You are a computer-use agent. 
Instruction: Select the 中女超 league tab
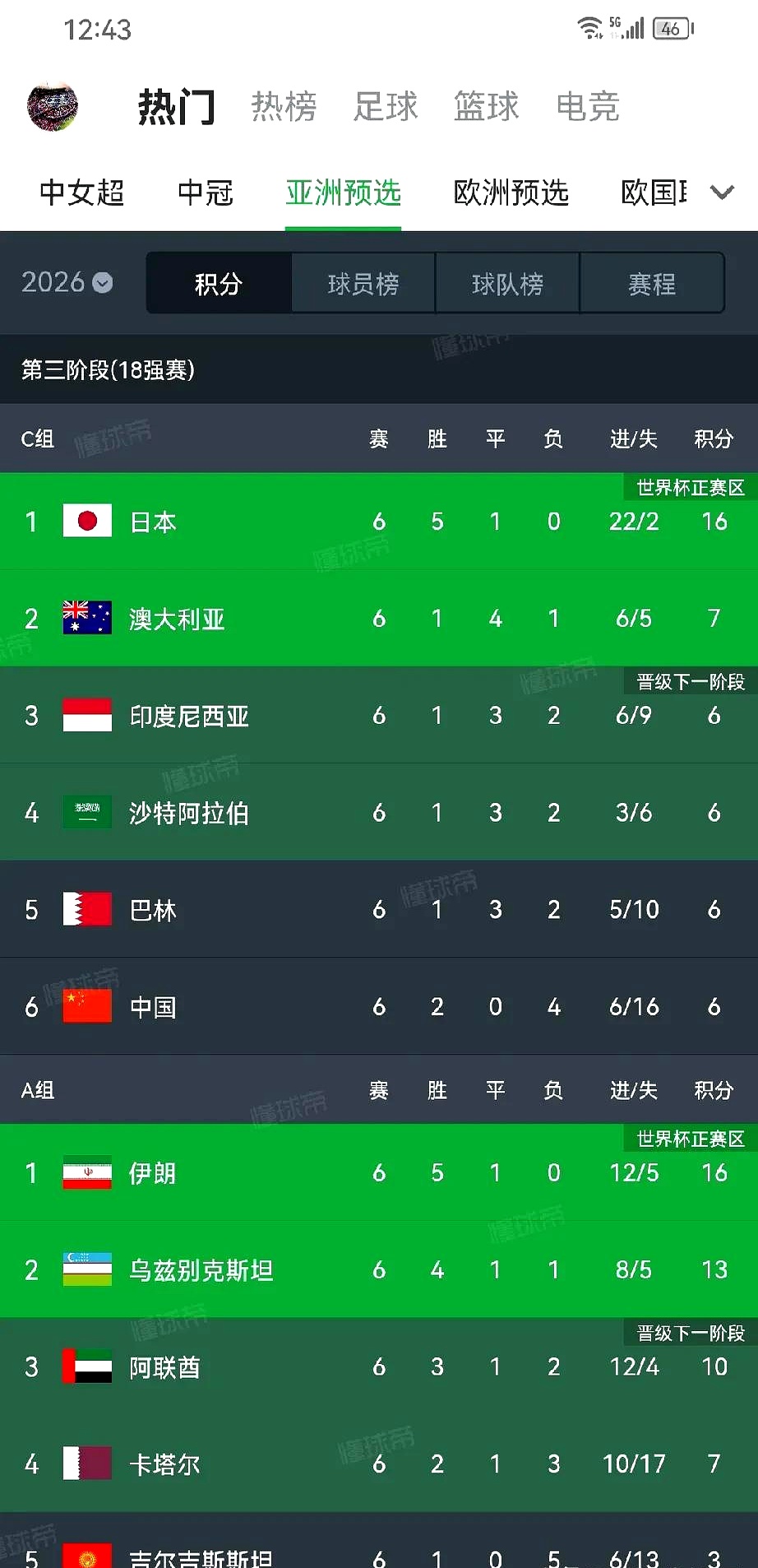pyautogui.click(x=81, y=193)
